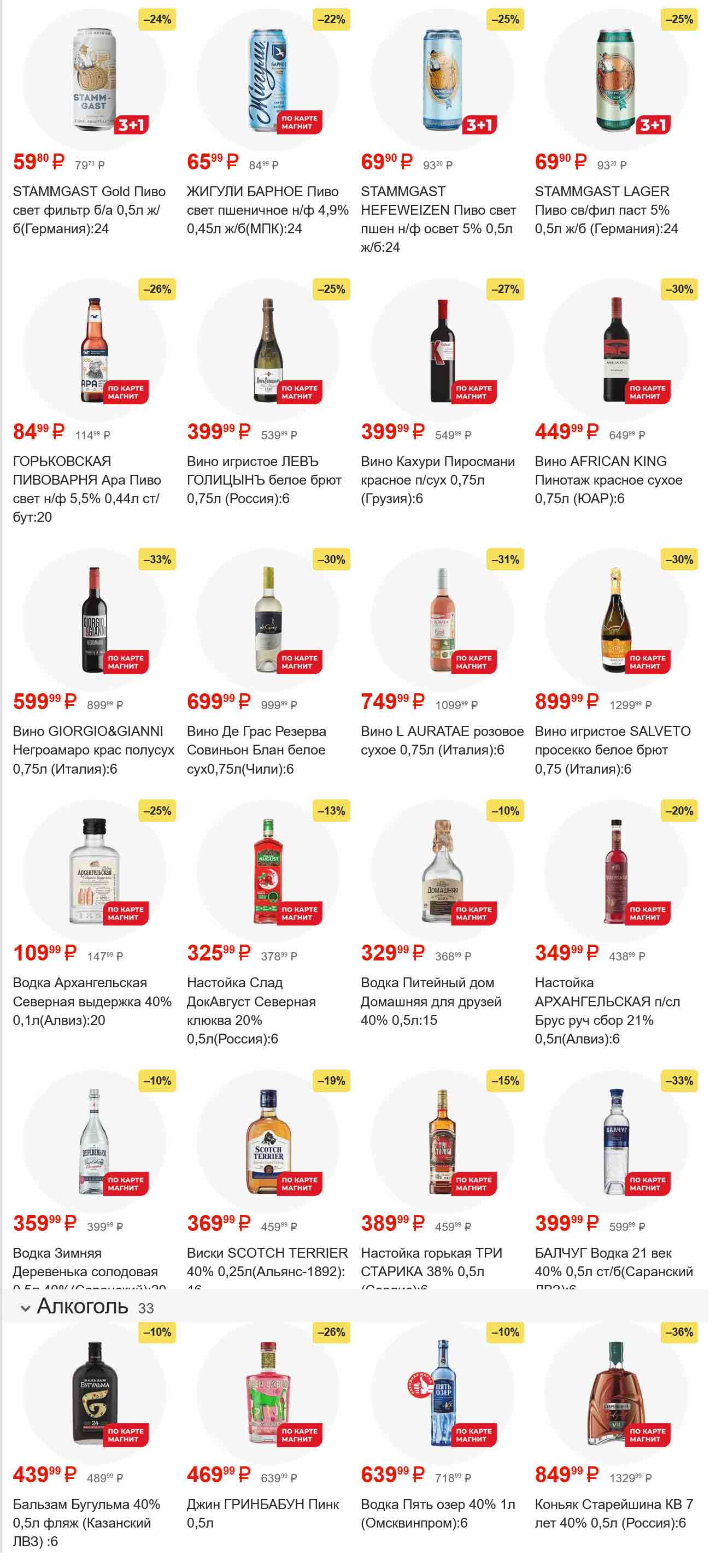Open GIORGIO&GIANNI Негроамаро wine card
Image resolution: width=716 pixels, height=1568 pixels.
coord(94,620)
